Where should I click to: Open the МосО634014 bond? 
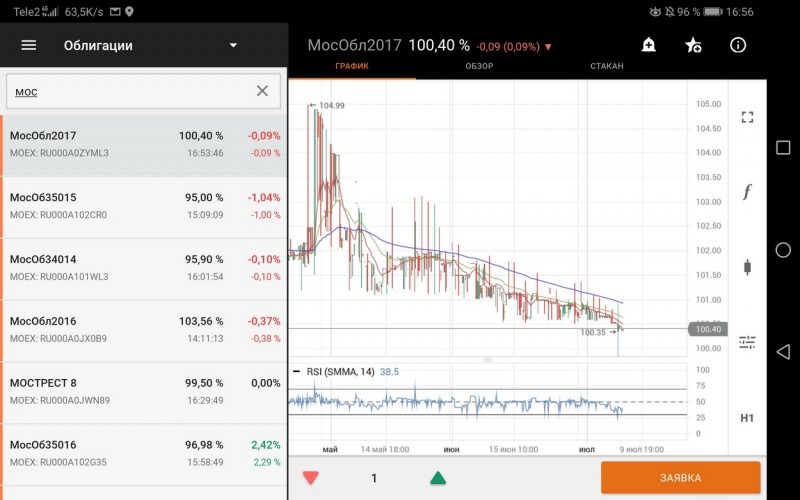coord(145,268)
